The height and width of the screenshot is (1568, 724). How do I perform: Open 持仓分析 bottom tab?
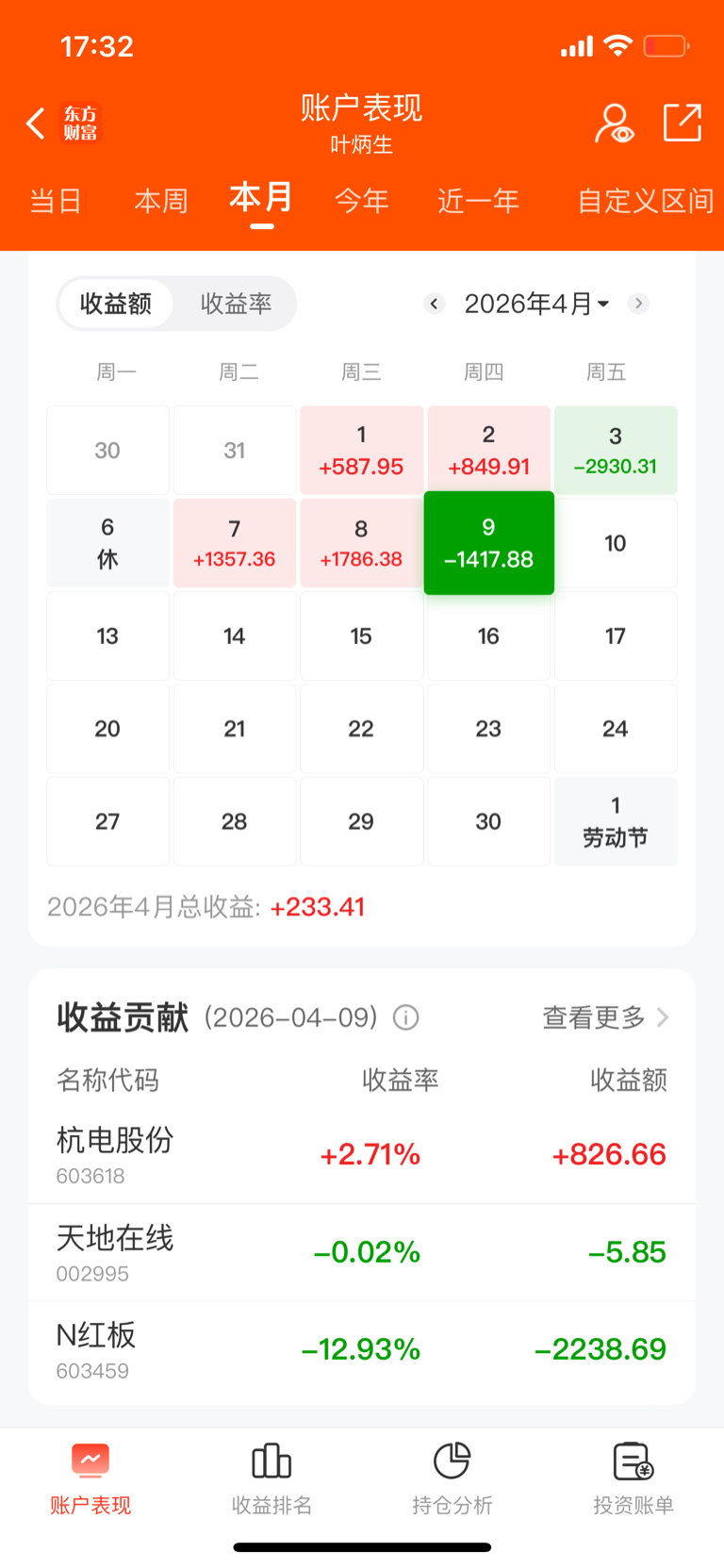pyautogui.click(x=452, y=1477)
